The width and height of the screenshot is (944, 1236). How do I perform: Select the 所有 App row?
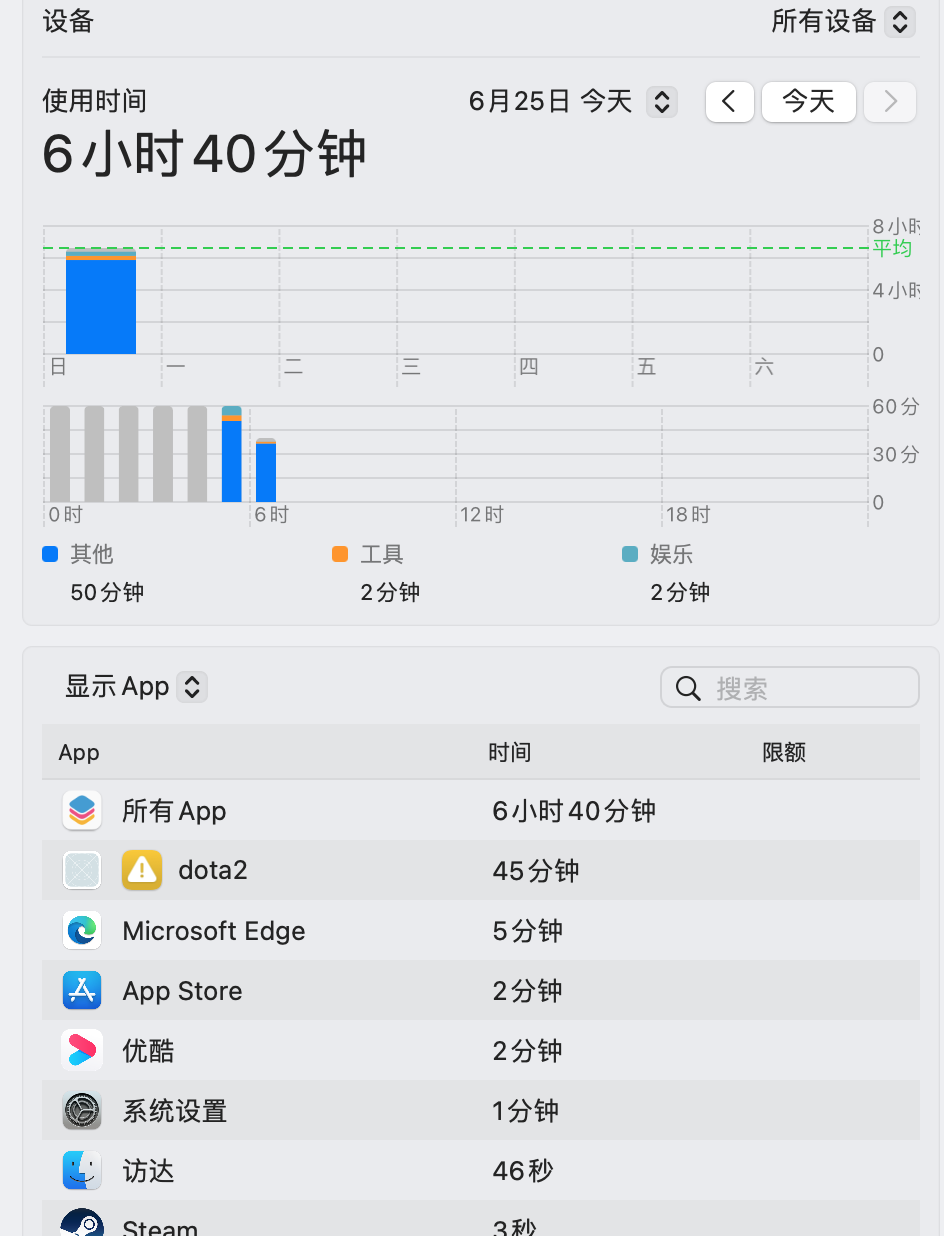174,811
